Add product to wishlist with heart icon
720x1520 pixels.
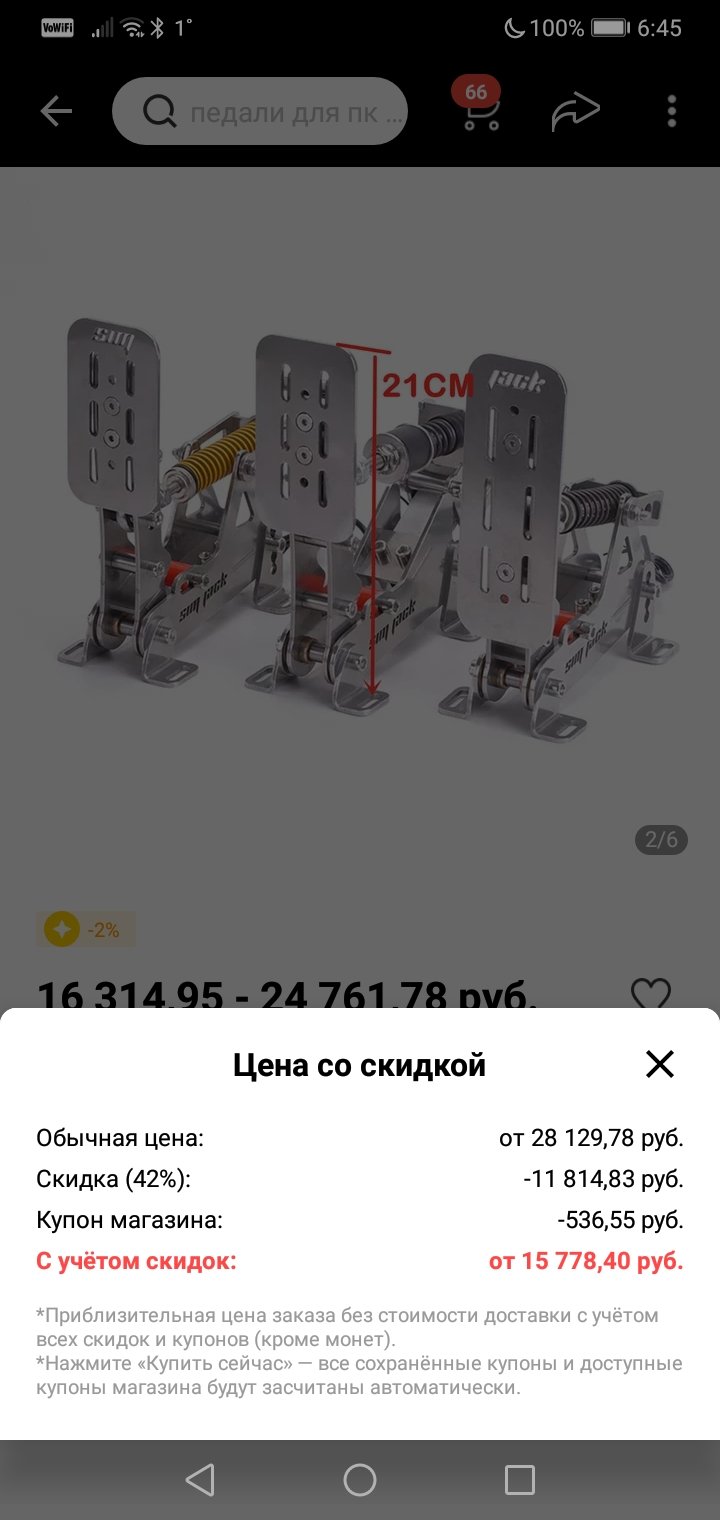pyautogui.click(x=651, y=994)
